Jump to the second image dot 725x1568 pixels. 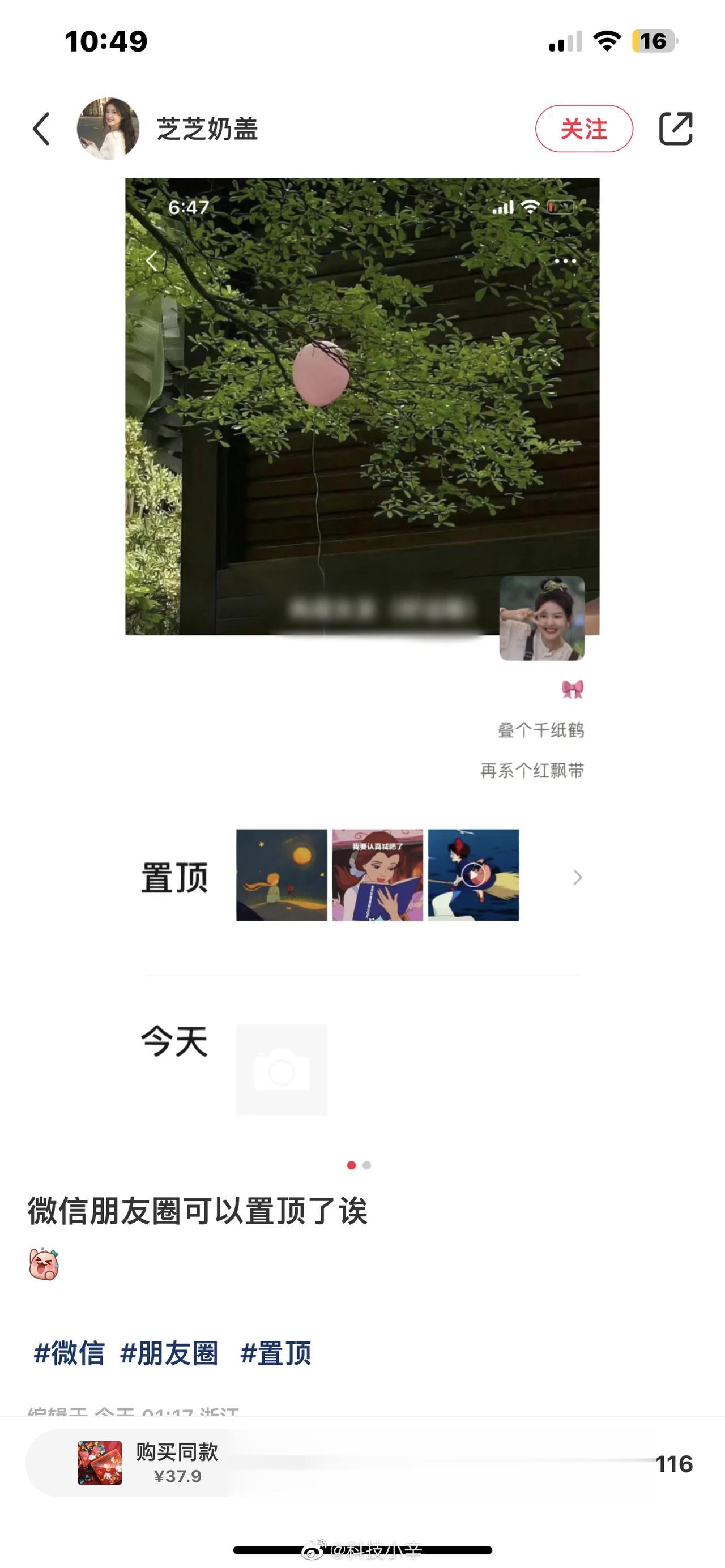point(366,1165)
